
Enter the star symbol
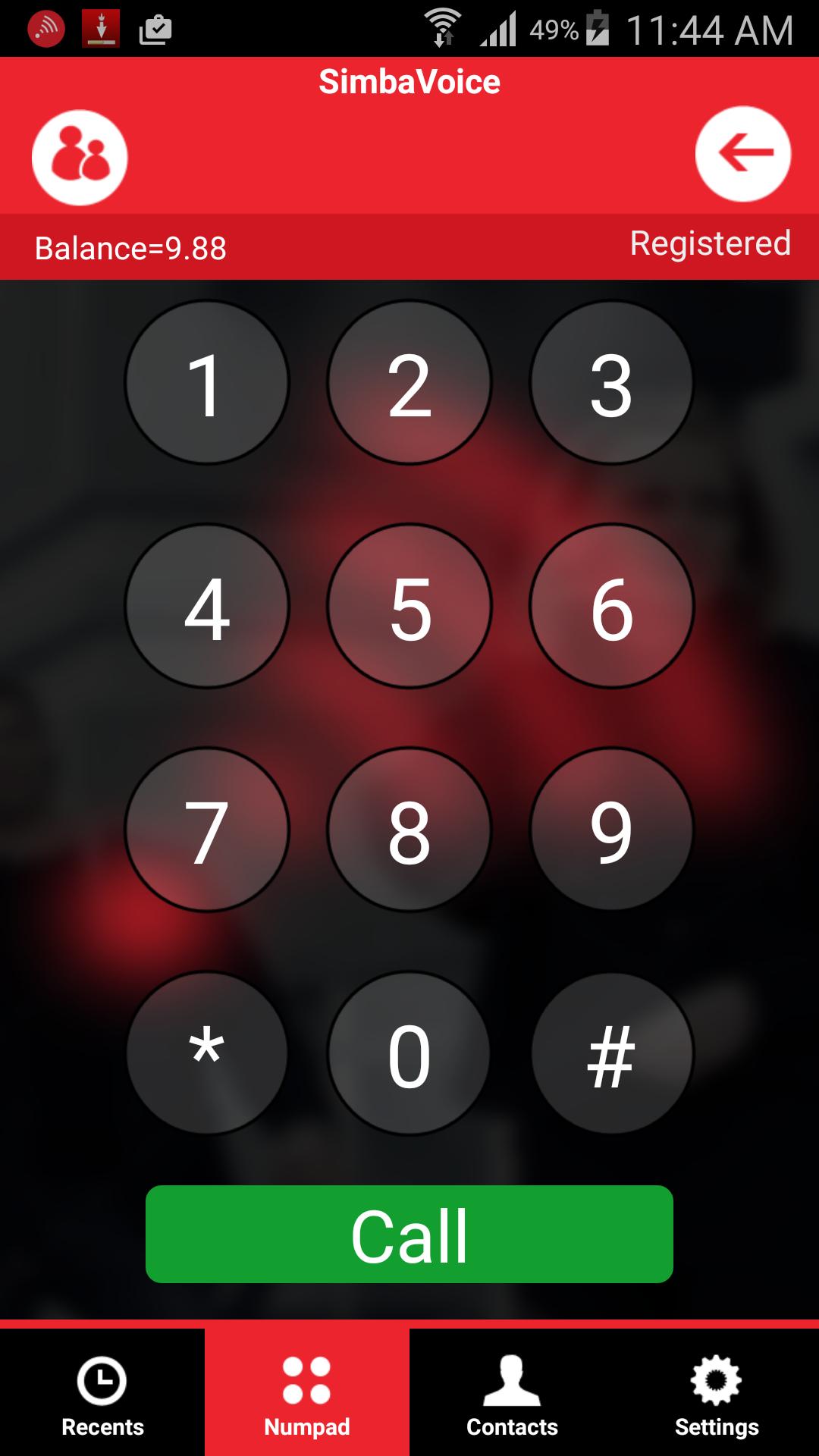tap(206, 1054)
